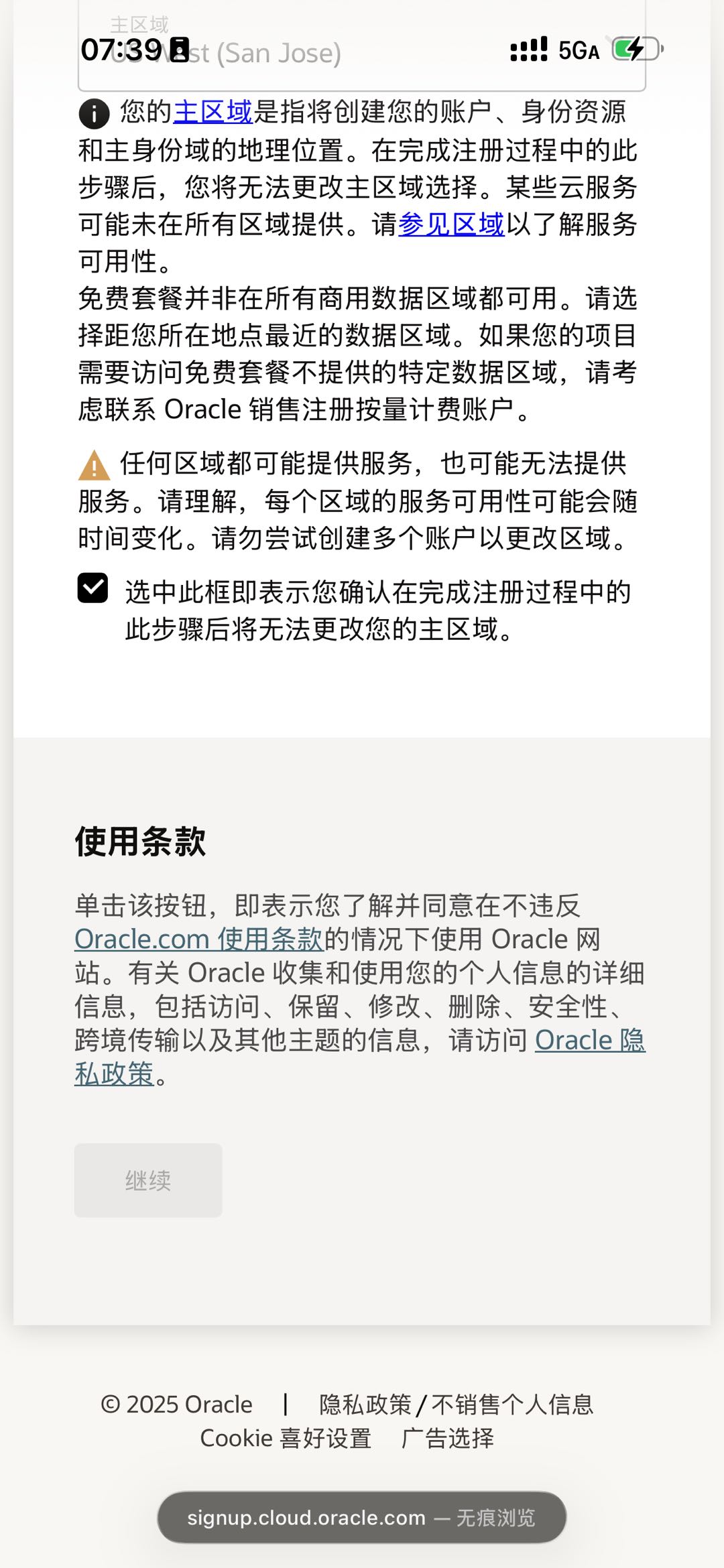Open the Oracle.com 使用条款 link

pos(199,939)
